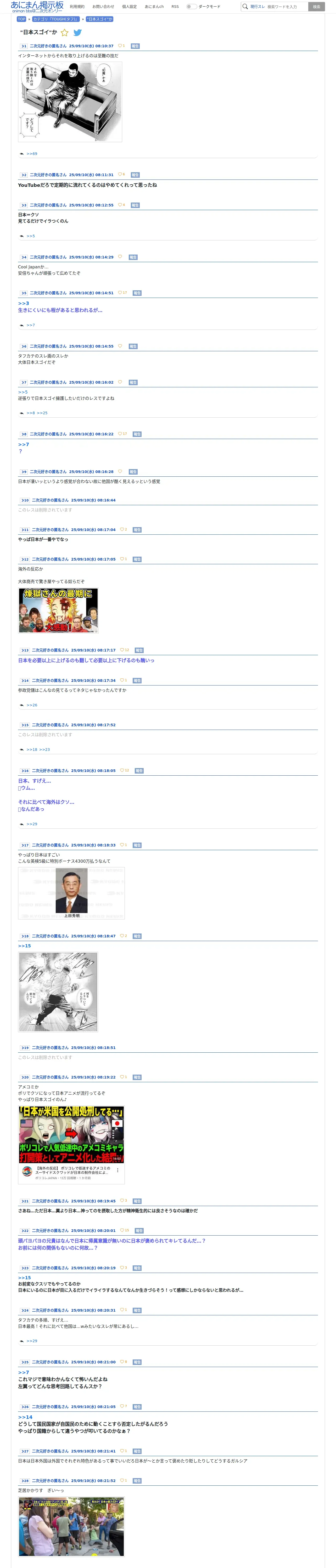Screen dimensions: 336x1568
Task: Tap the 検索 button
Action: (316, 7)
